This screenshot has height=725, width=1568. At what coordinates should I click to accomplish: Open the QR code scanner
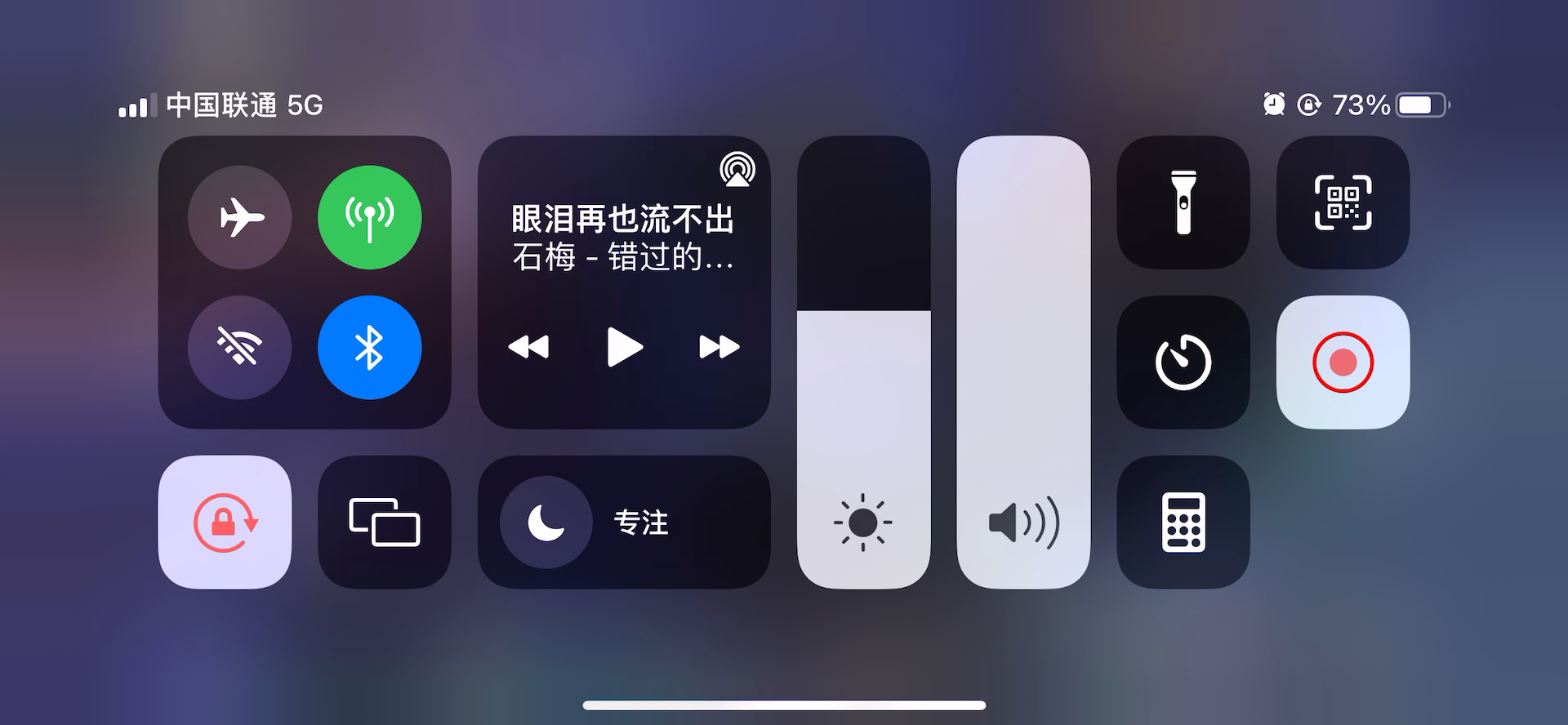1343,202
